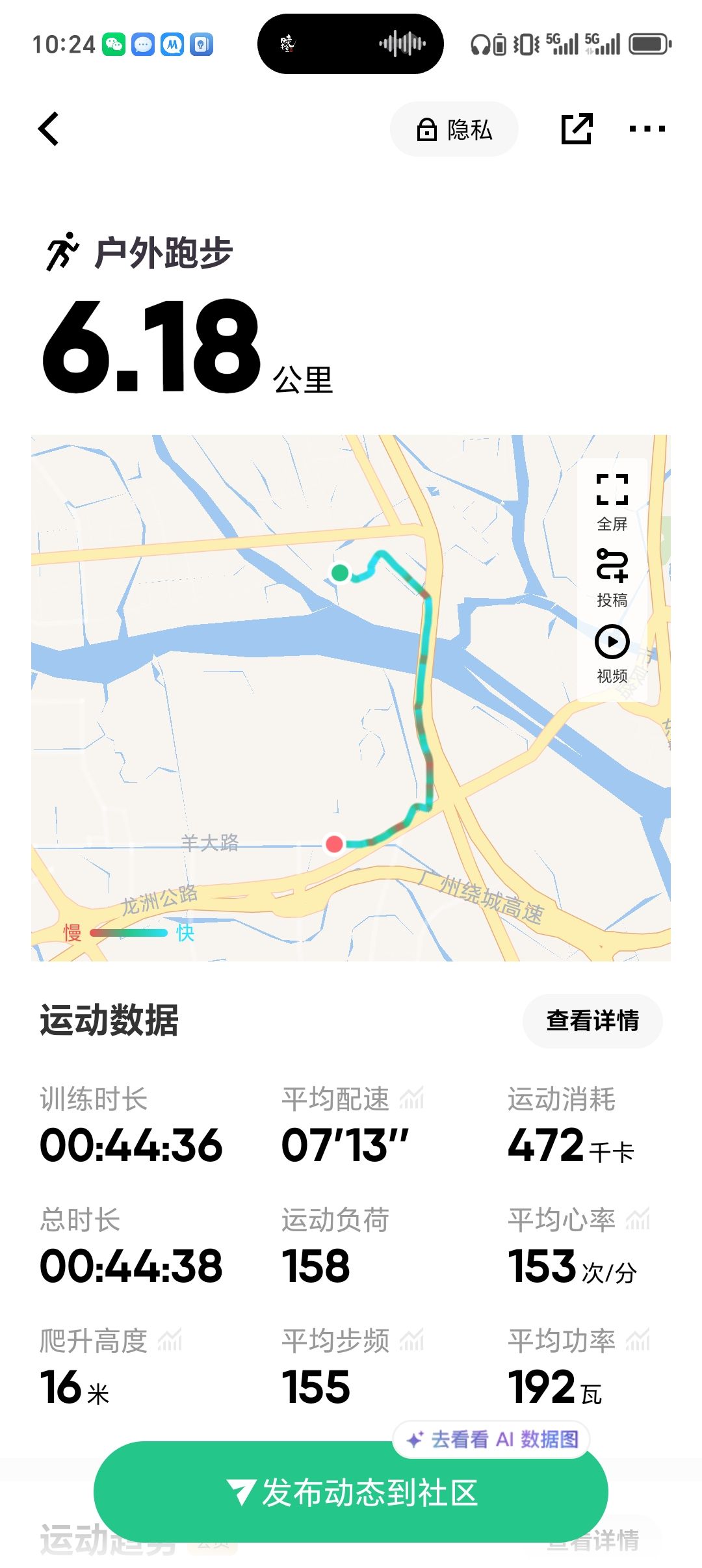Play the route 视频

click(612, 654)
